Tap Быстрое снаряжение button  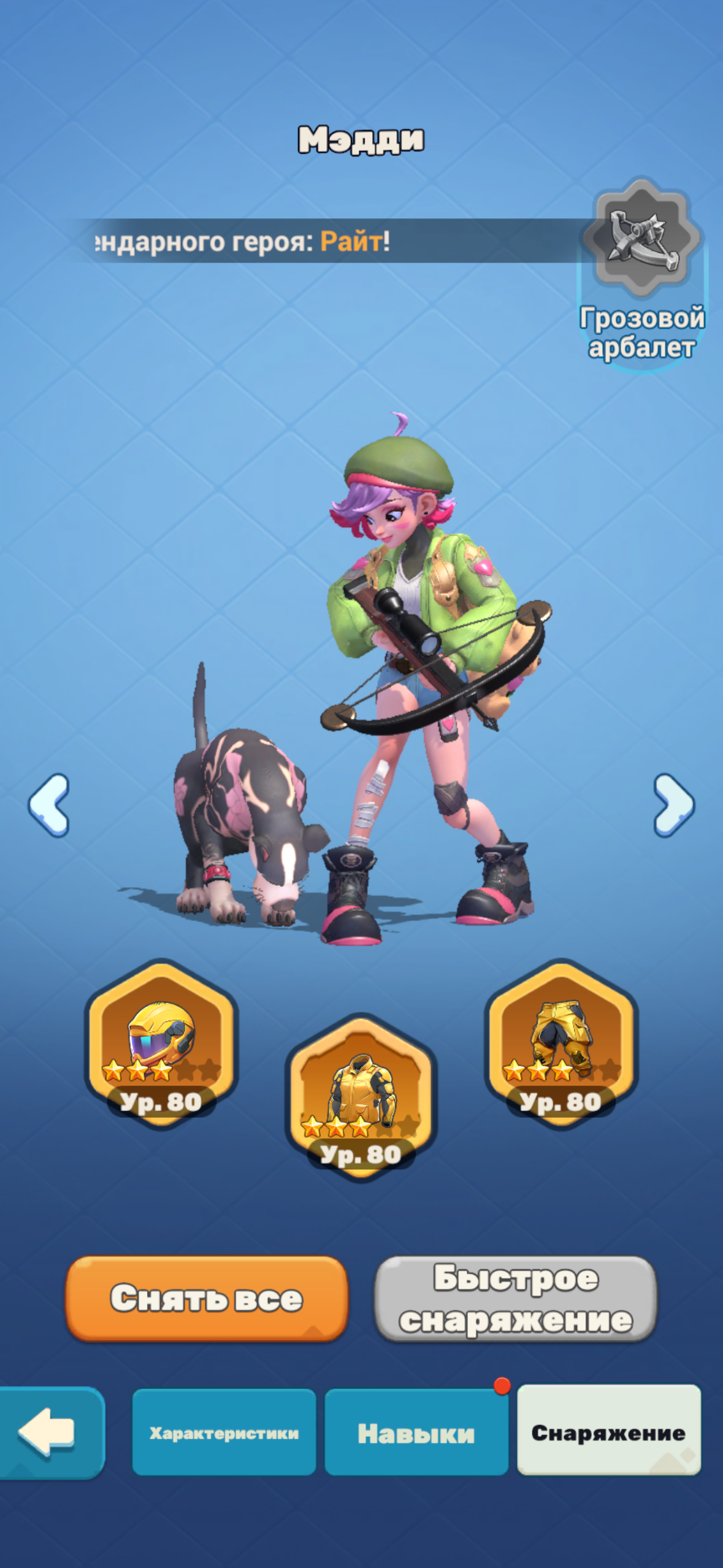[x=516, y=1298]
